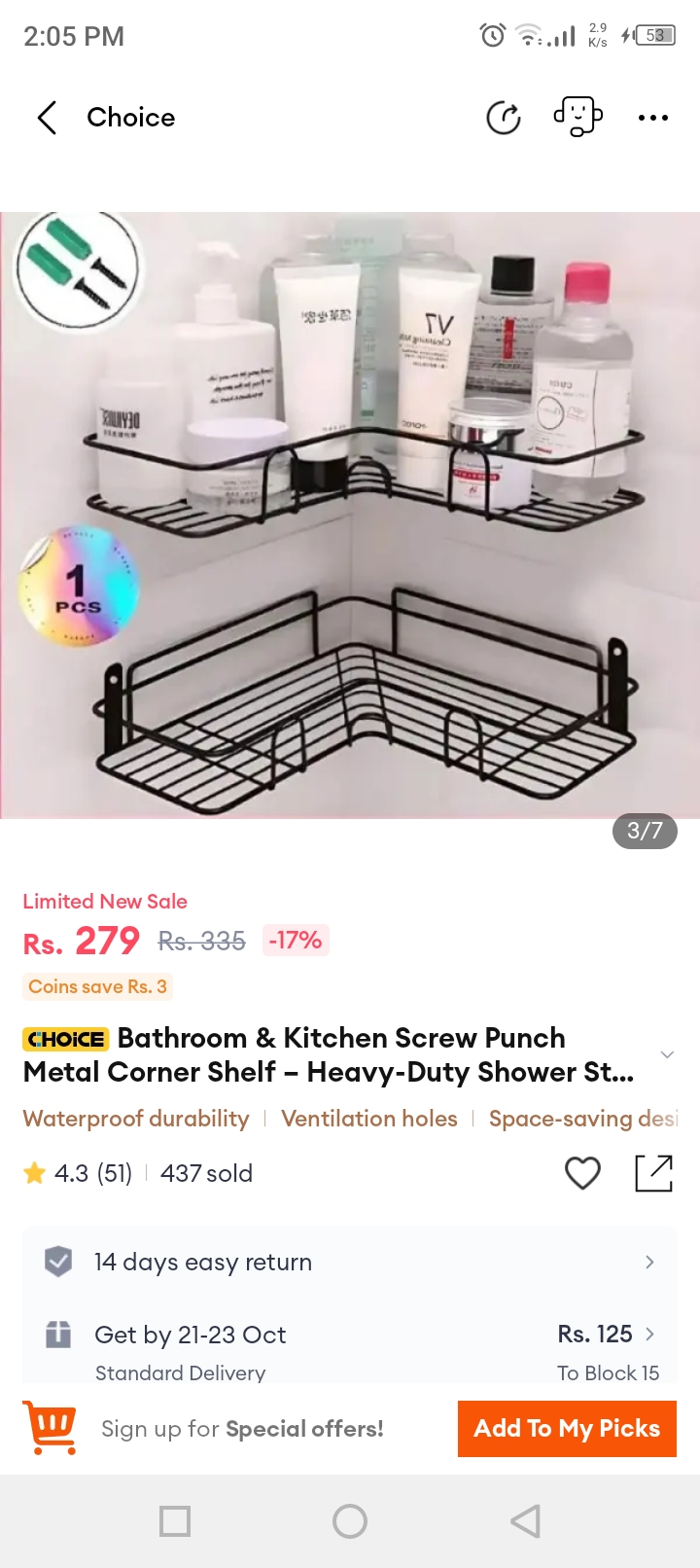700x1568 pixels.
Task: Tap system home button
Action: click(350, 1520)
